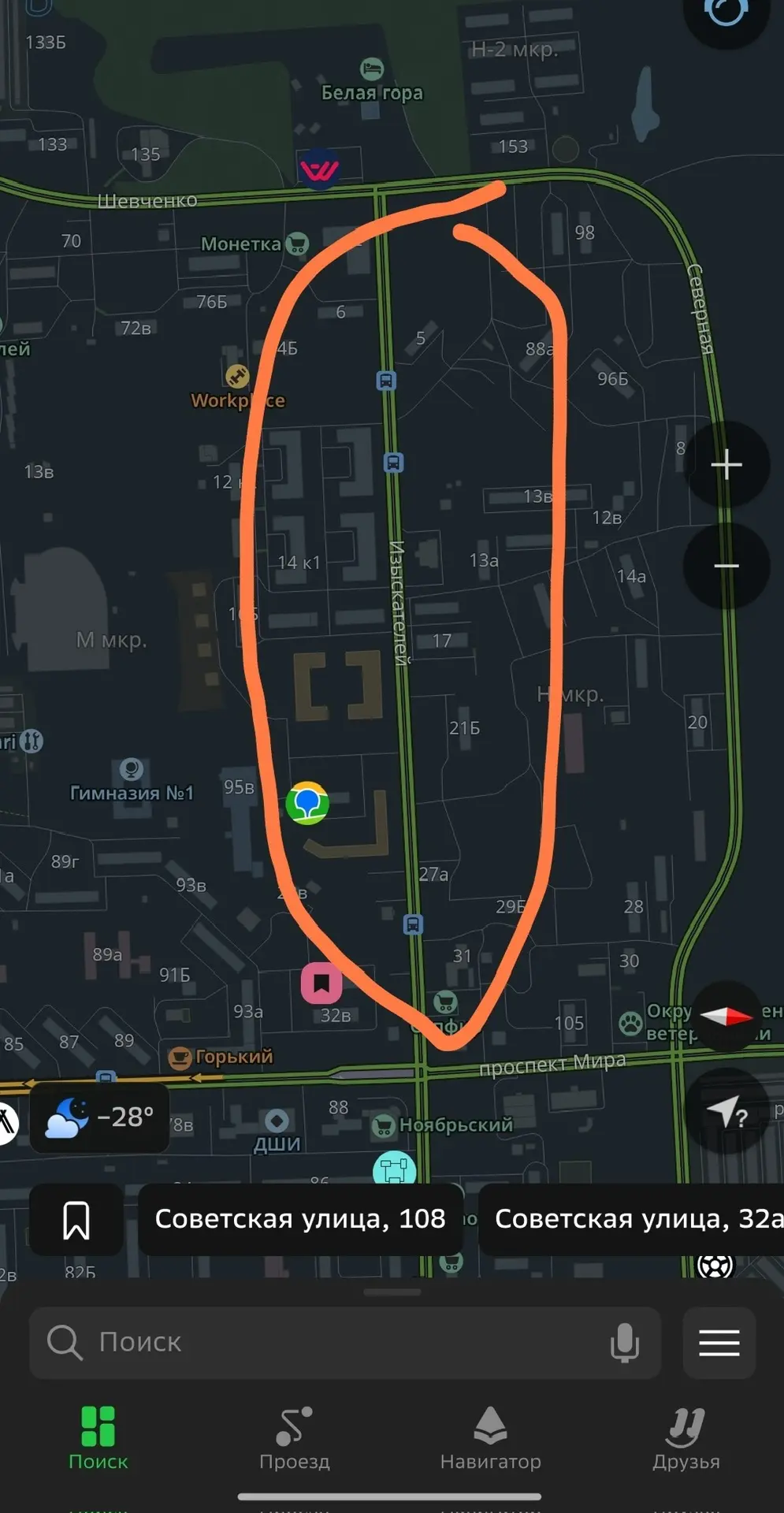Image resolution: width=784 pixels, height=1513 pixels.
Task: Select the Поиск tab
Action: pos(98,1439)
